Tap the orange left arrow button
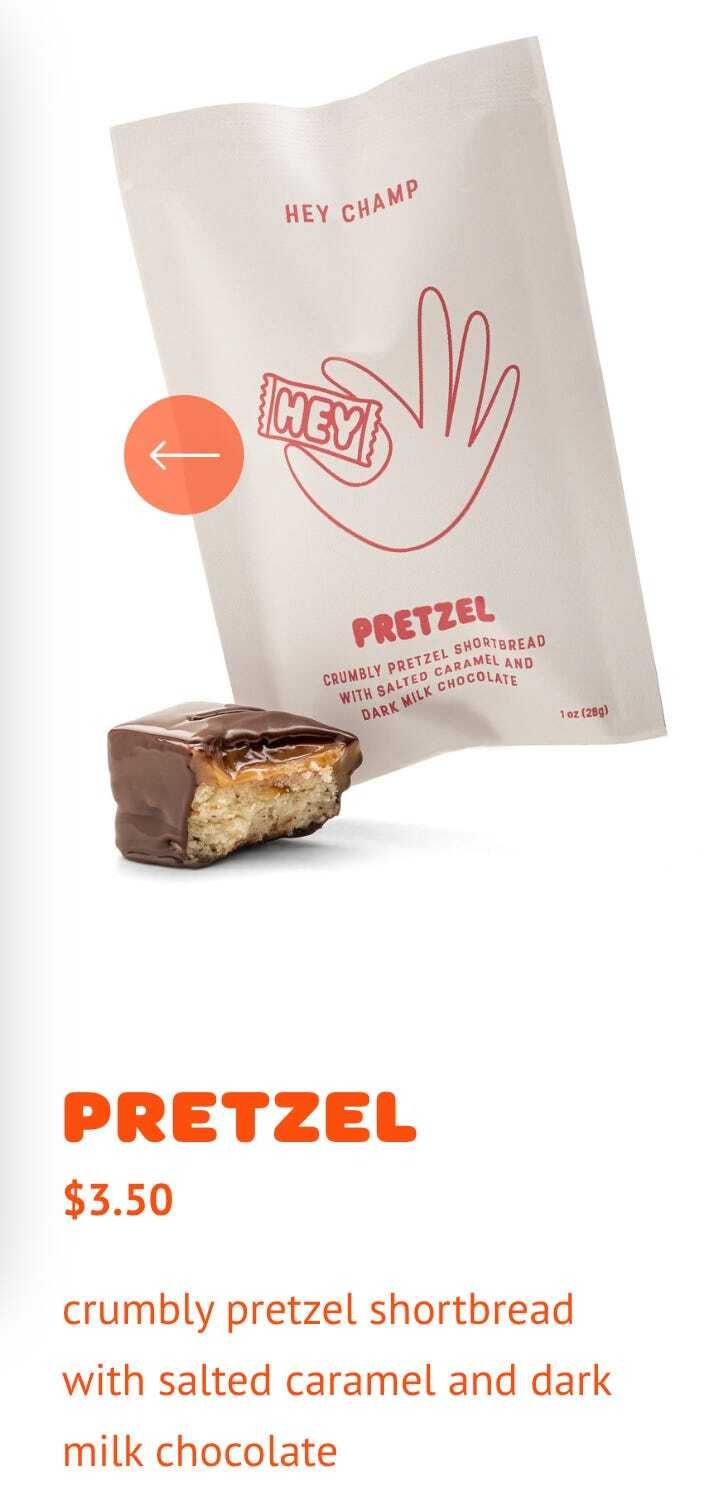The width and height of the screenshot is (704, 1512). coord(184,454)
